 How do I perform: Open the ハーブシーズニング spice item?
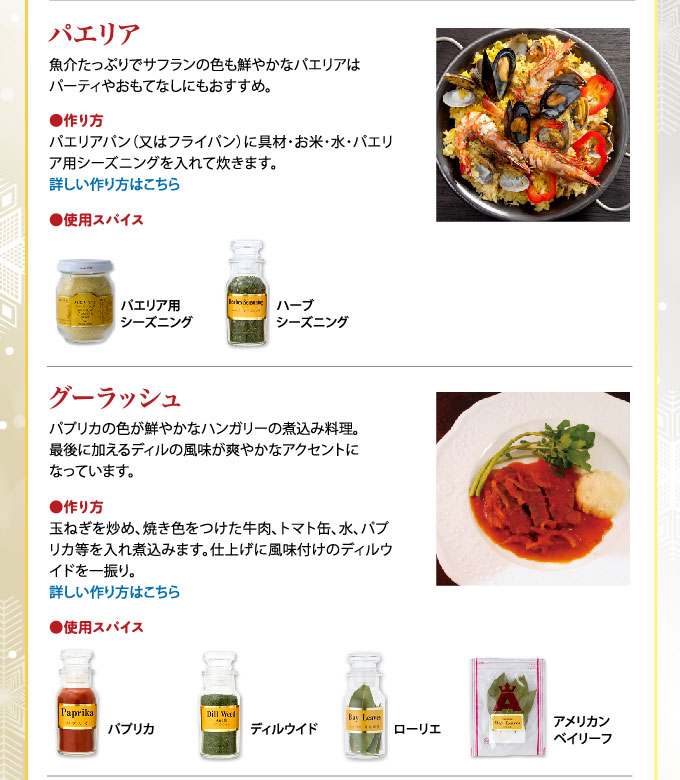(247, 294)
